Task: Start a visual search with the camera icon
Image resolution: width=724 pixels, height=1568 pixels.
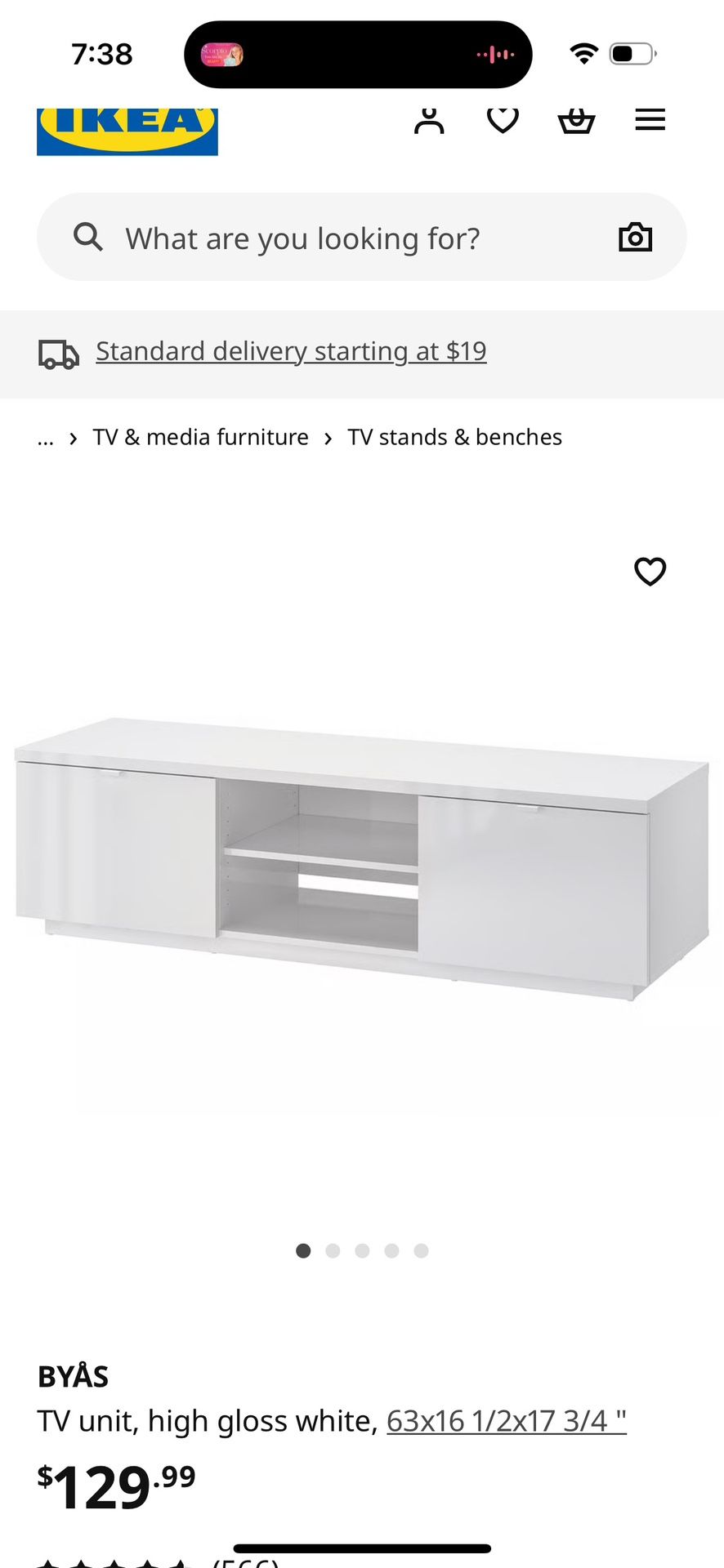Action: (x=636, y=238)
